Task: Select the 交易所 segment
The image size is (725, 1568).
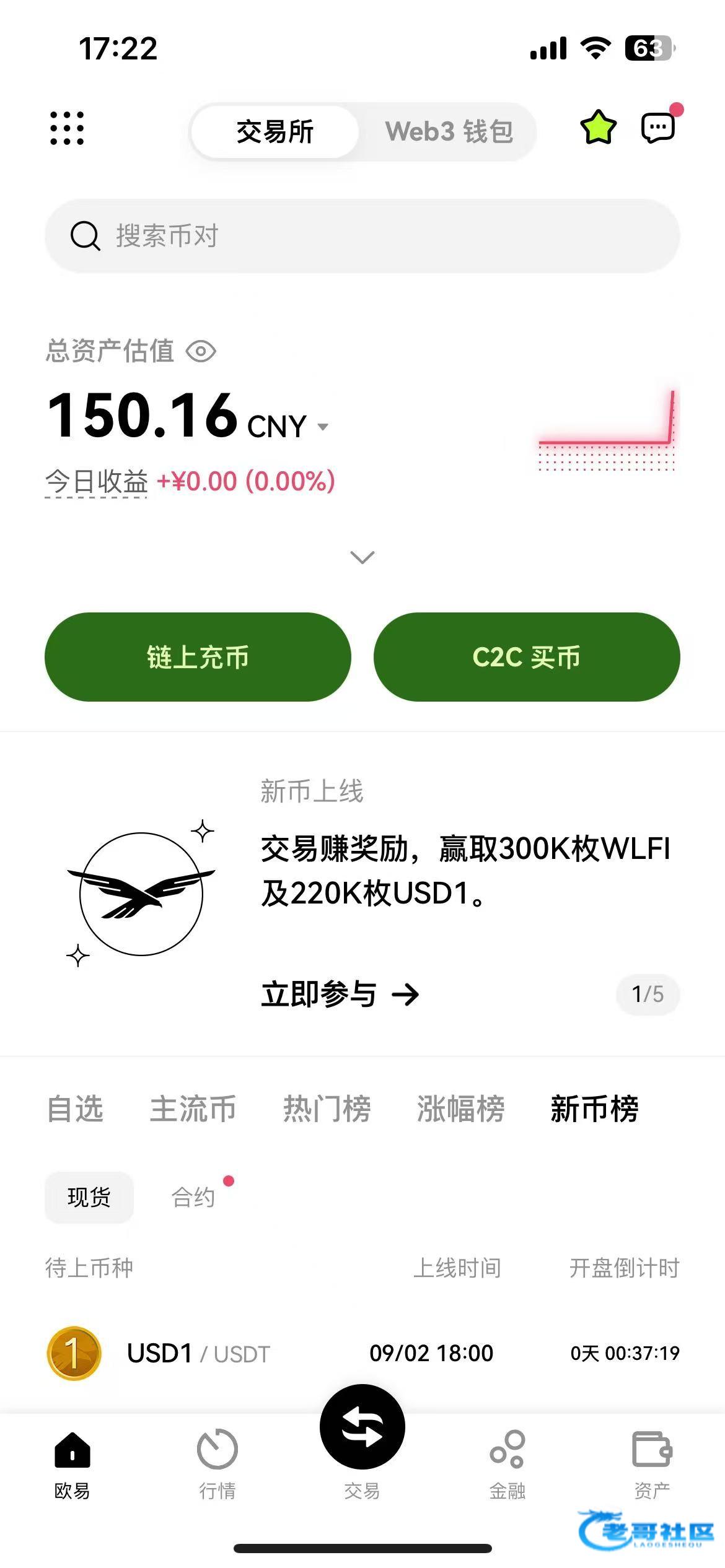Action: tap(275, 132)
